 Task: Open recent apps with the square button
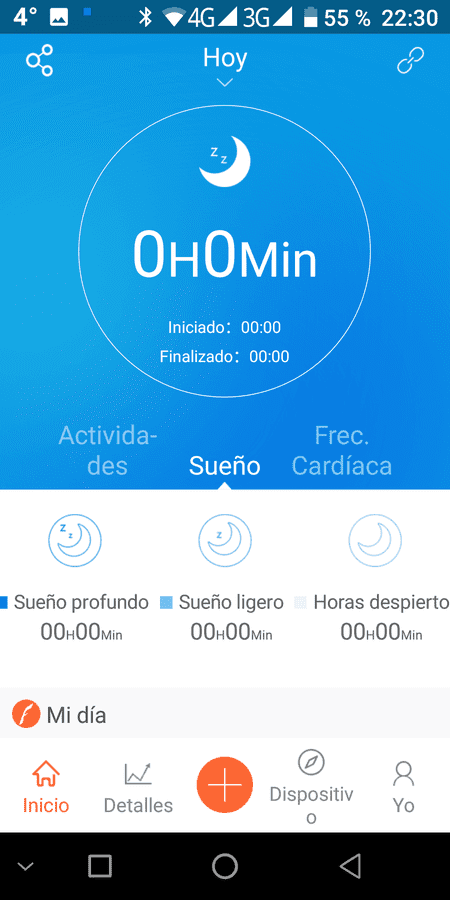(100, 866)
